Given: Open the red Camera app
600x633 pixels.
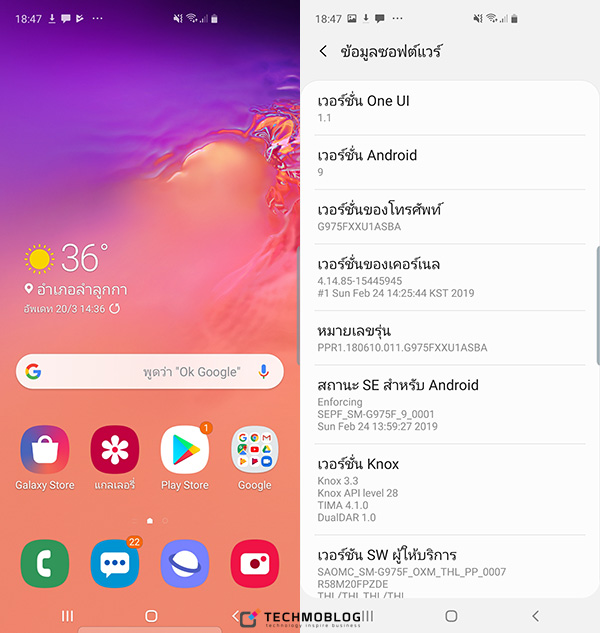Looking at the screenshot, I should [254, 564].
